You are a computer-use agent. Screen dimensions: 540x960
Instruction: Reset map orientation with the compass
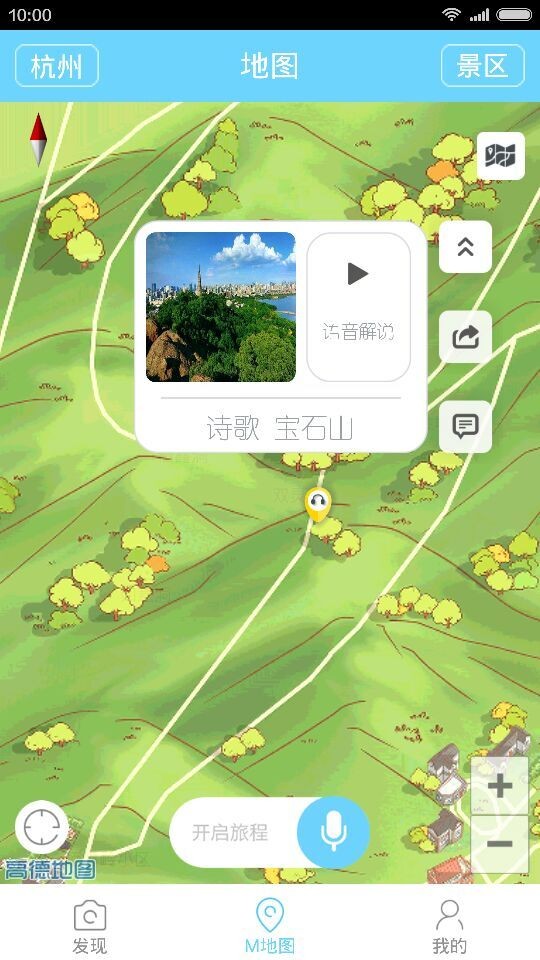click(x=39, y=140)
